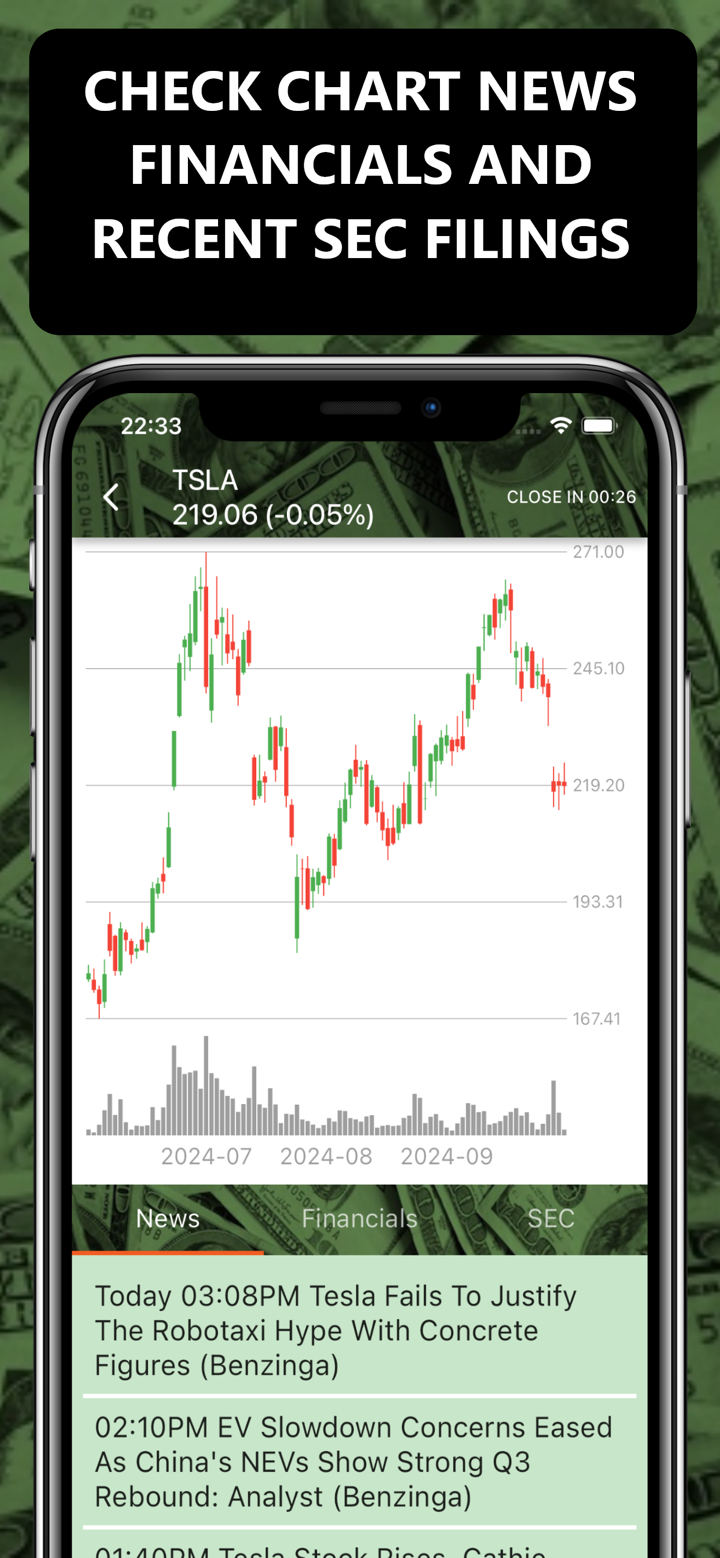Tap the 245.10 gridline label
The width and height of the screenshot is (720, 1558).
(597, 669)
